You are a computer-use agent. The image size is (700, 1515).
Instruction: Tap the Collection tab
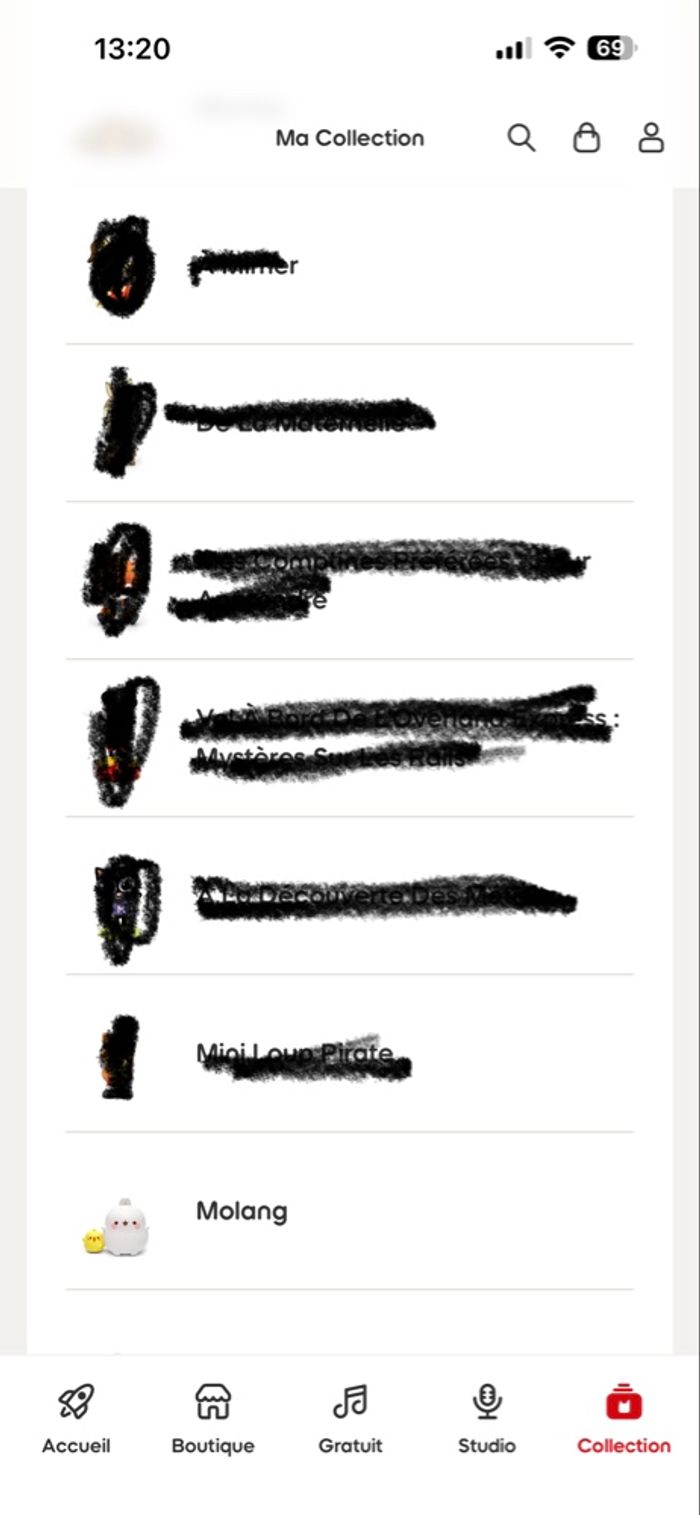(x=624, y=1418)
